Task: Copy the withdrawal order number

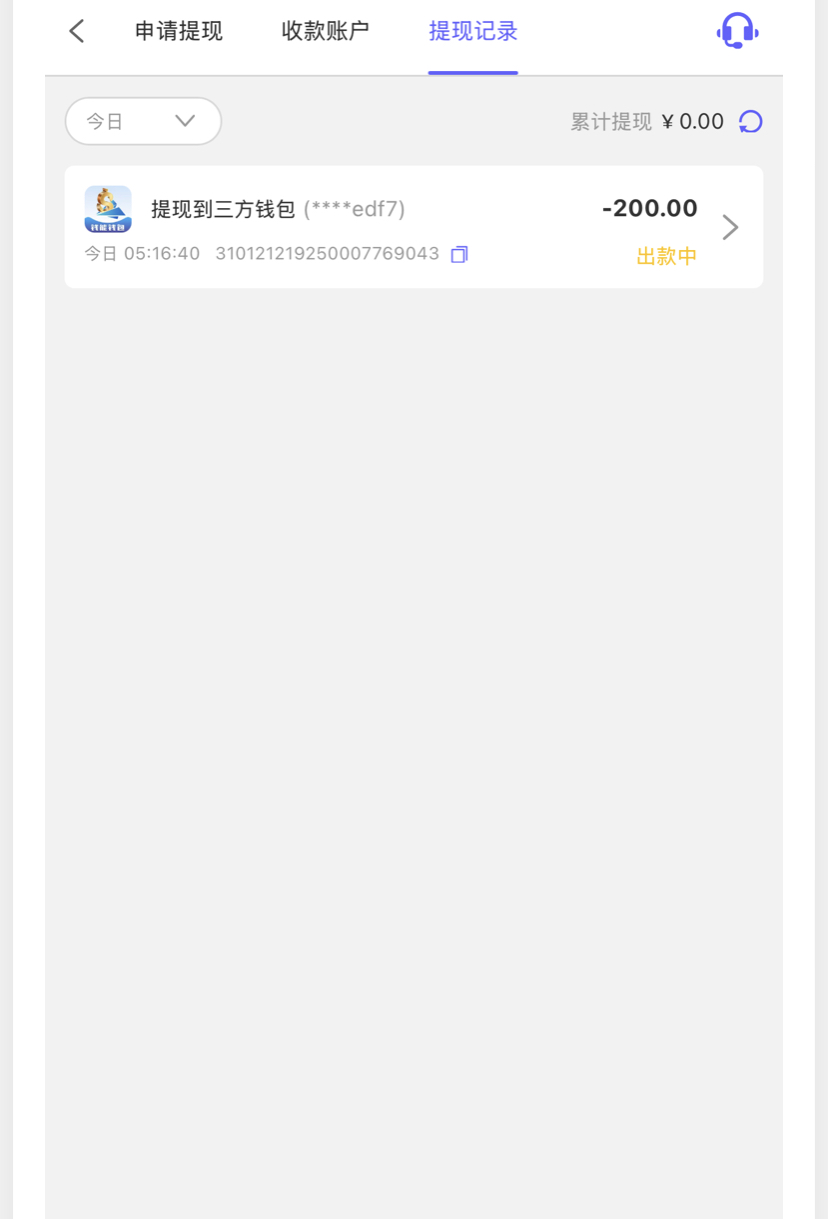Action: coord(459,254)
